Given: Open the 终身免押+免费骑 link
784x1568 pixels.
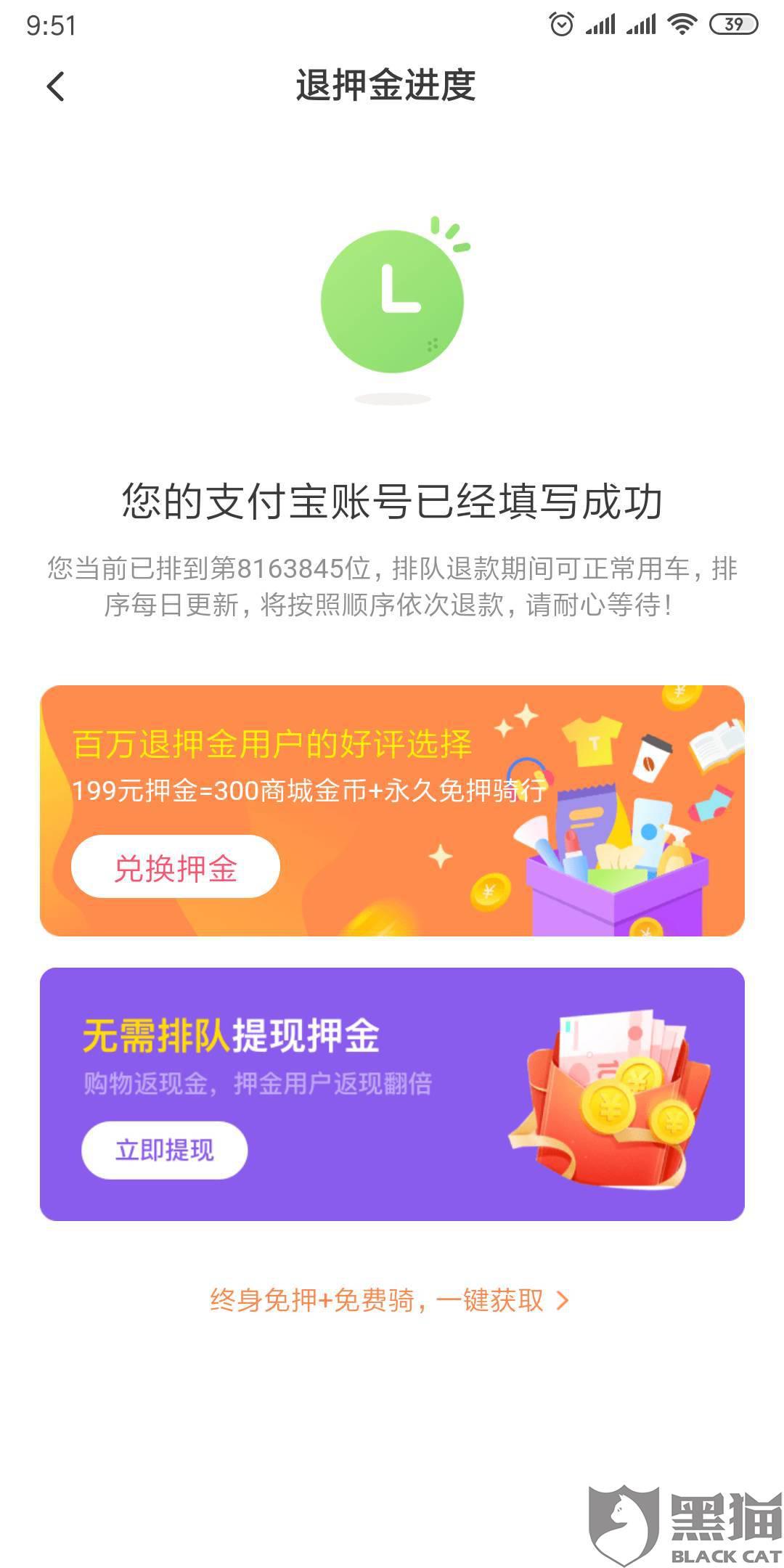Looking at the screenshot, I should coord(390,1300).
